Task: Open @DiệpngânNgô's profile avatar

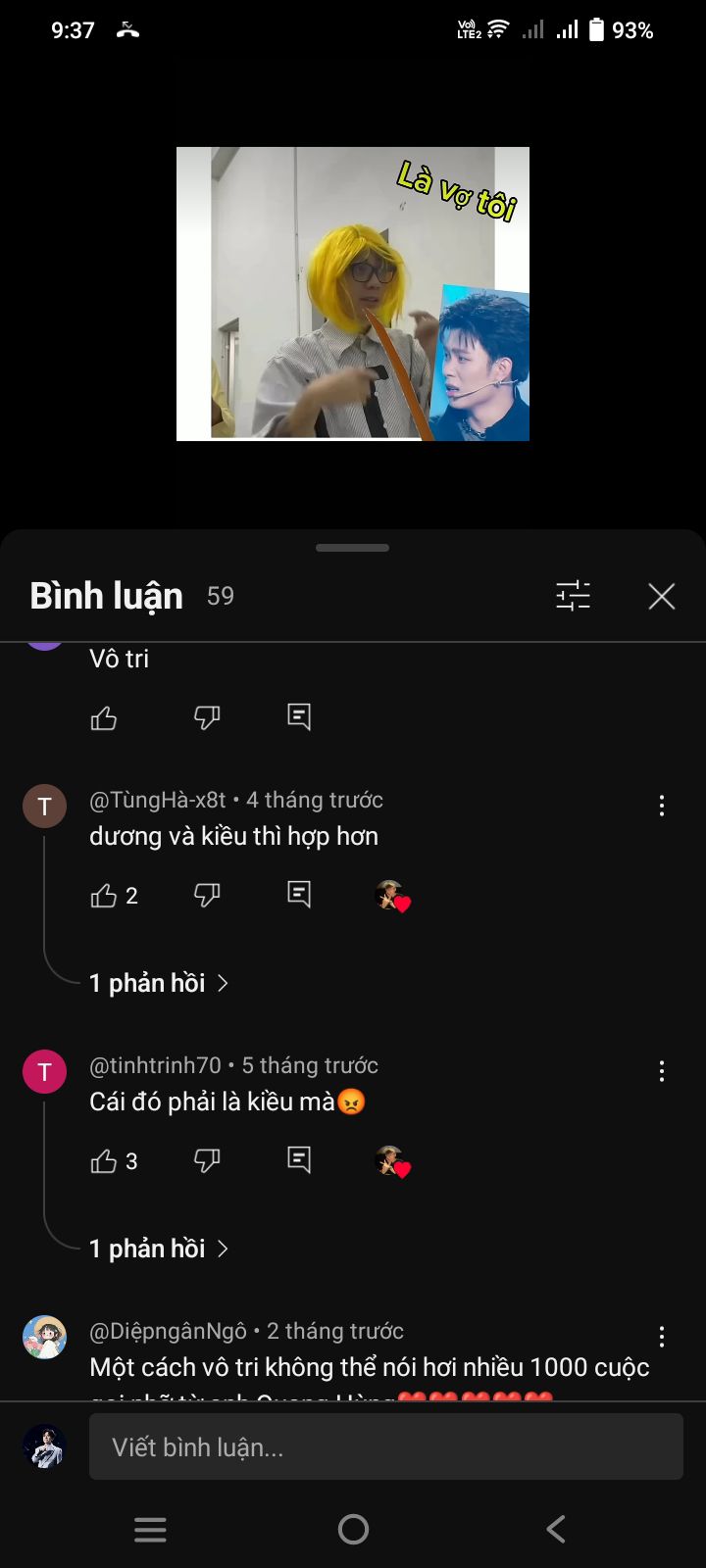Action: coord(44,1338)
